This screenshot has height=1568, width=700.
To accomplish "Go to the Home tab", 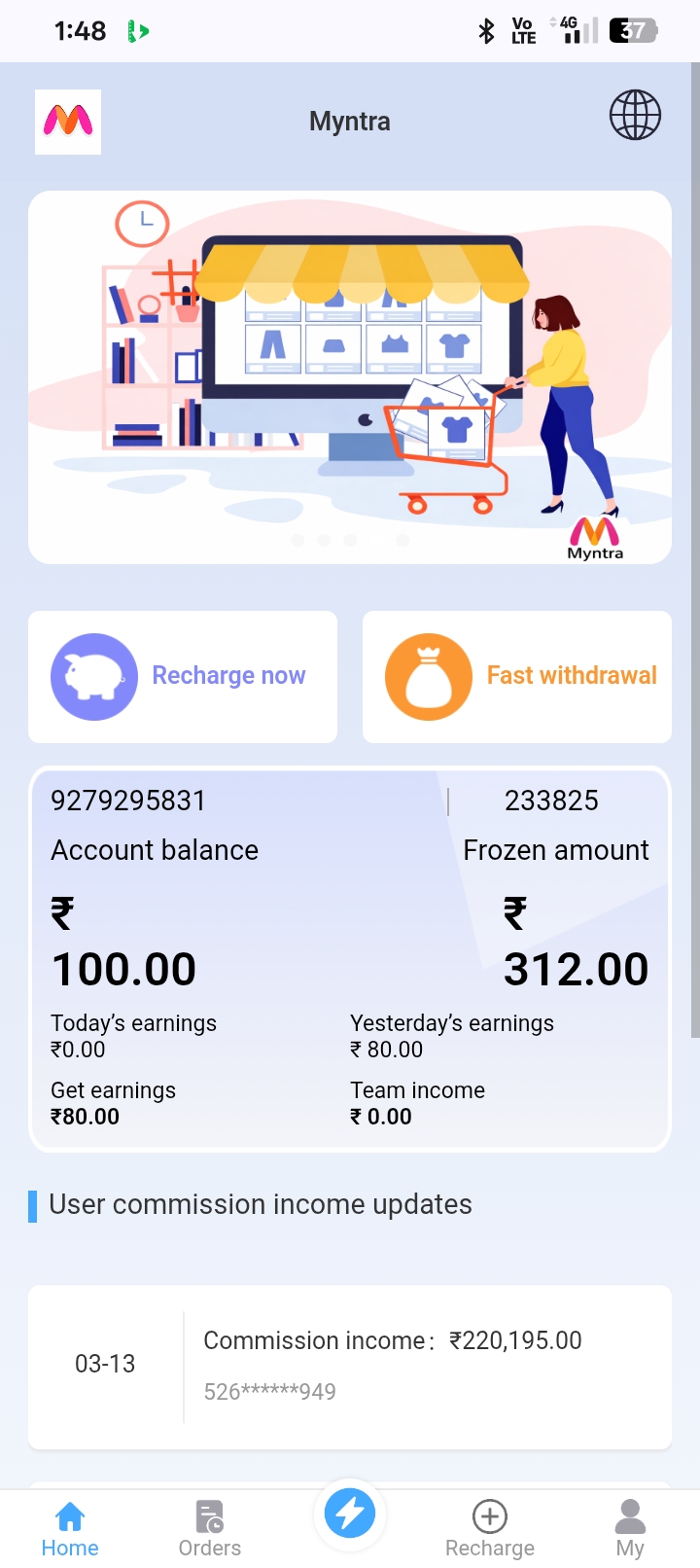I will click(70, 1529).
